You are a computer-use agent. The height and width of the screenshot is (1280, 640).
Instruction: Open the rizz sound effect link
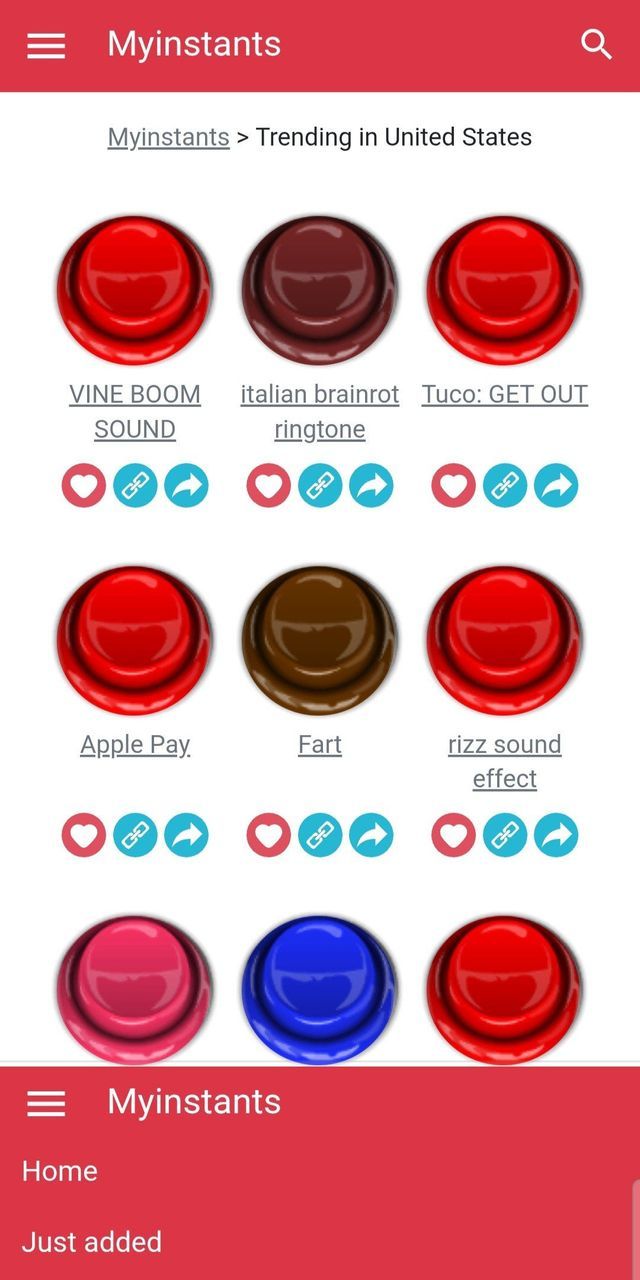504,761
